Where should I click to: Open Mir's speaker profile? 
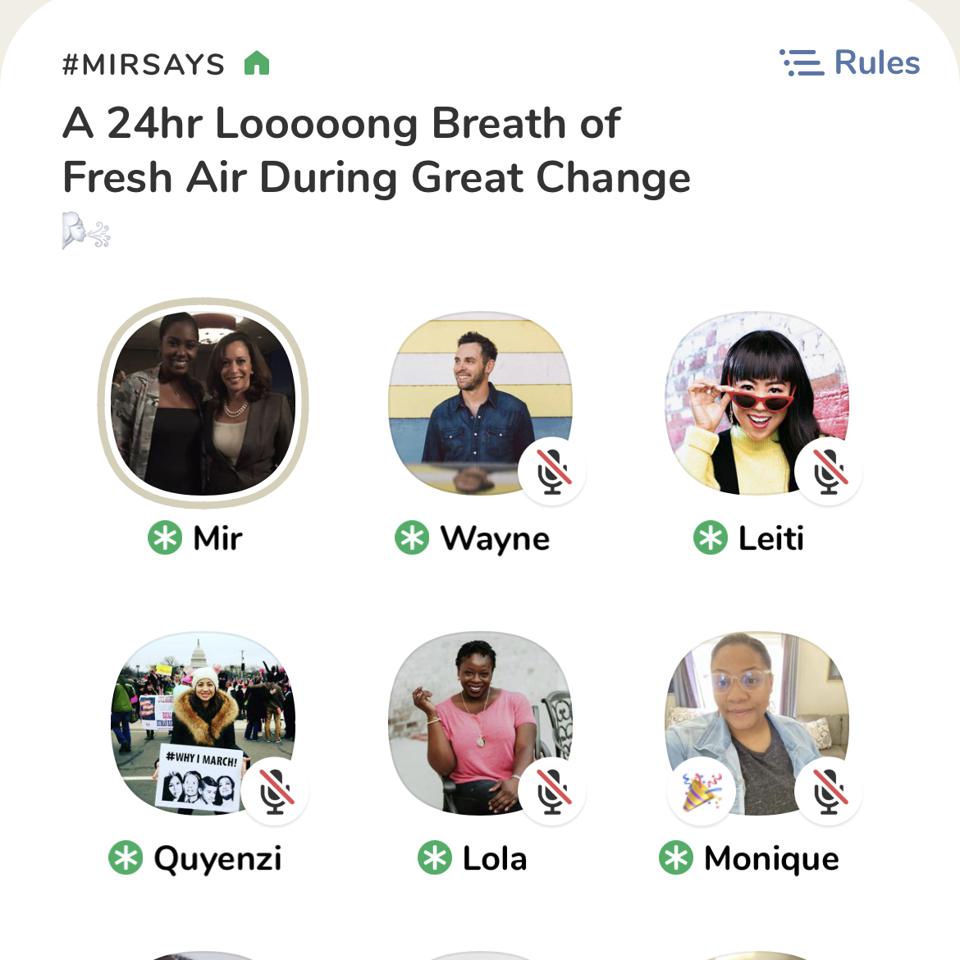pyautogui.click(x=202, y=403)
